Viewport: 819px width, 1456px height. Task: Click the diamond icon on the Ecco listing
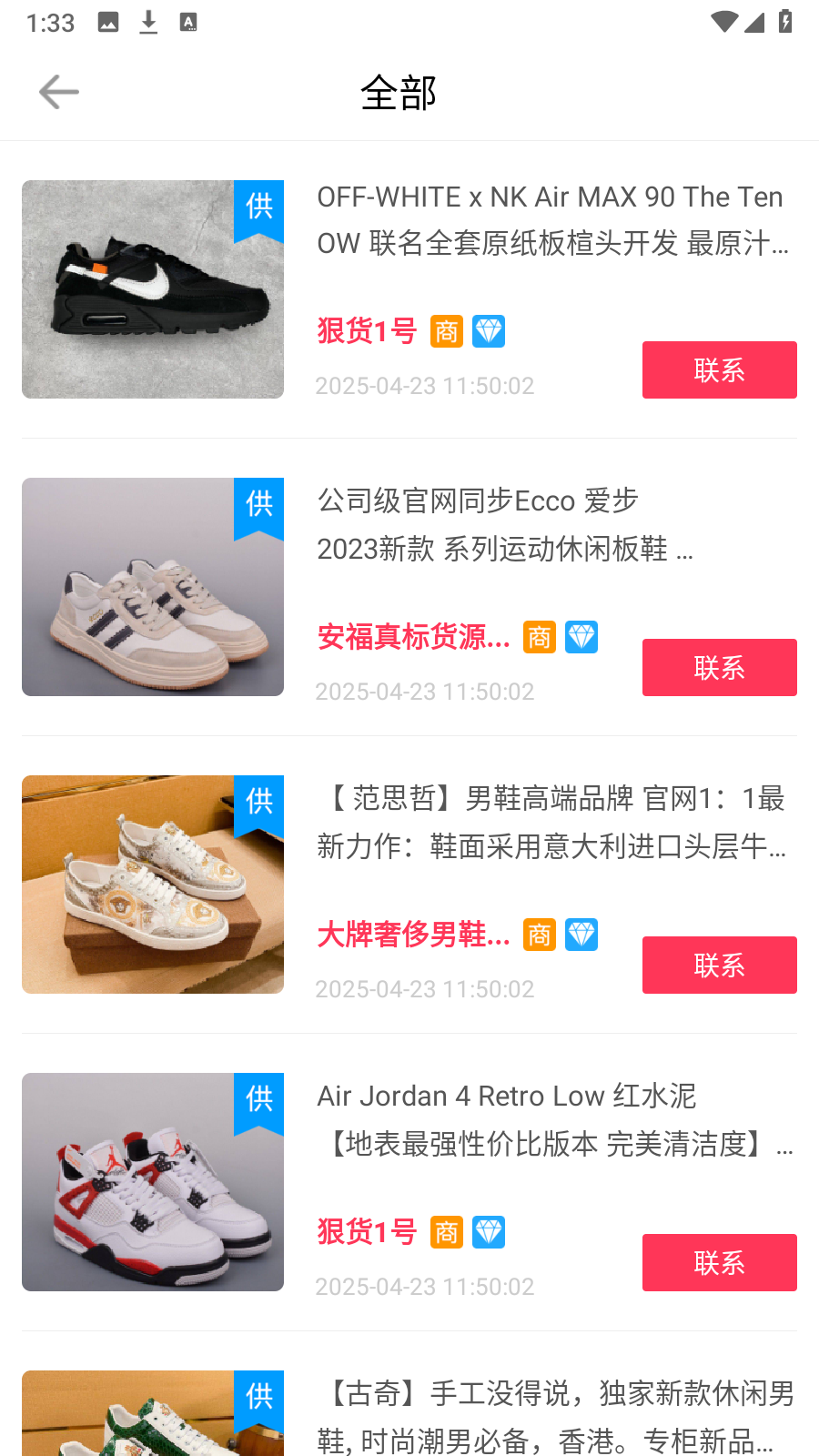coord(582,637)
